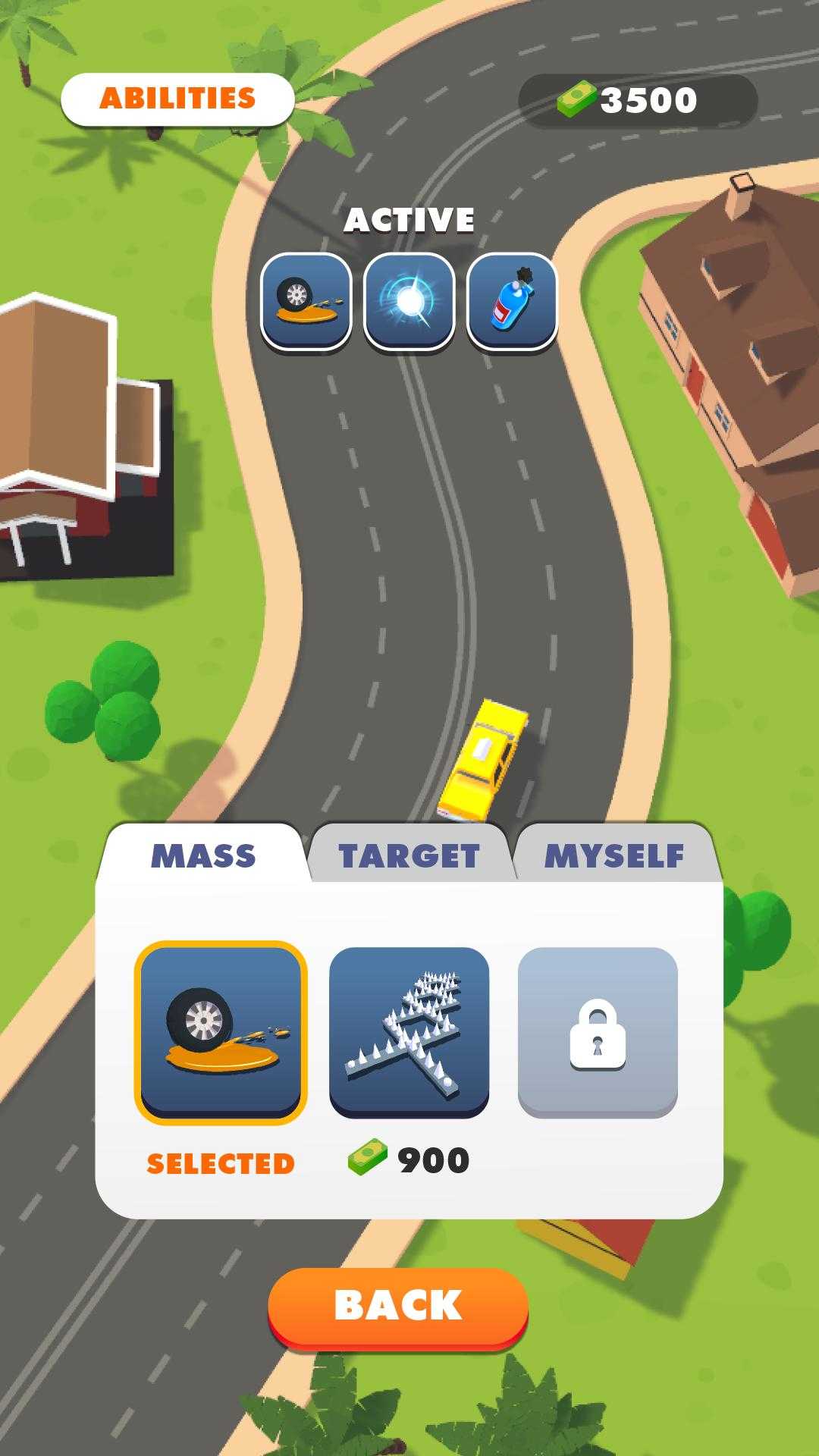Open the MYSELF tab

(x=614, y=855)
